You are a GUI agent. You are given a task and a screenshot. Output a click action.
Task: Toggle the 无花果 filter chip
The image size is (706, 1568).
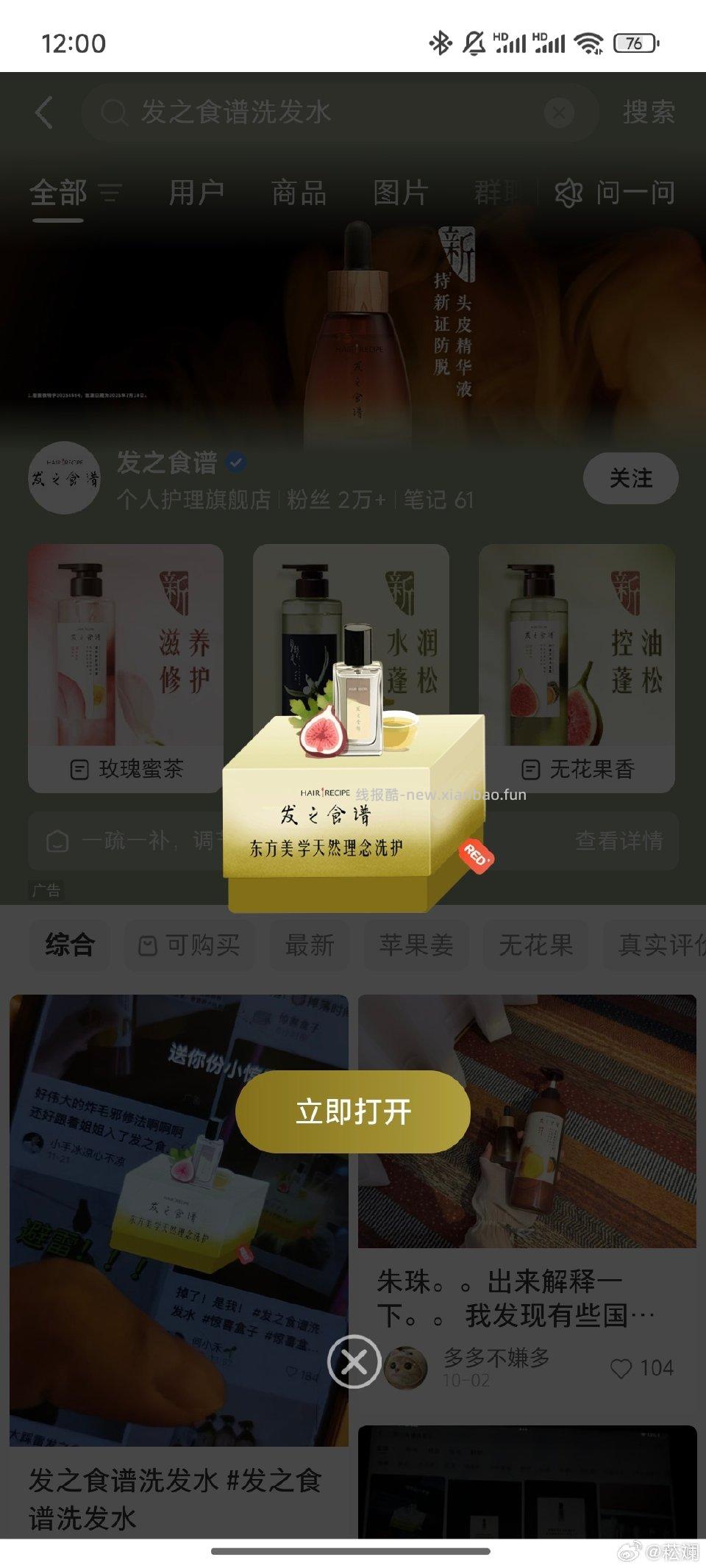click(x=535, y=946)
